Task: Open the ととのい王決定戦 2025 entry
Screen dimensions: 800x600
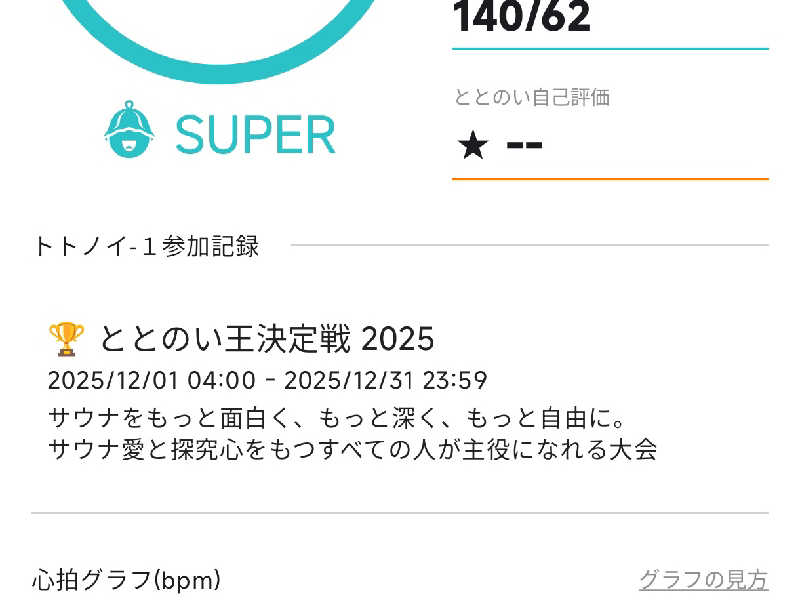Action: click(x=266, y=340)
